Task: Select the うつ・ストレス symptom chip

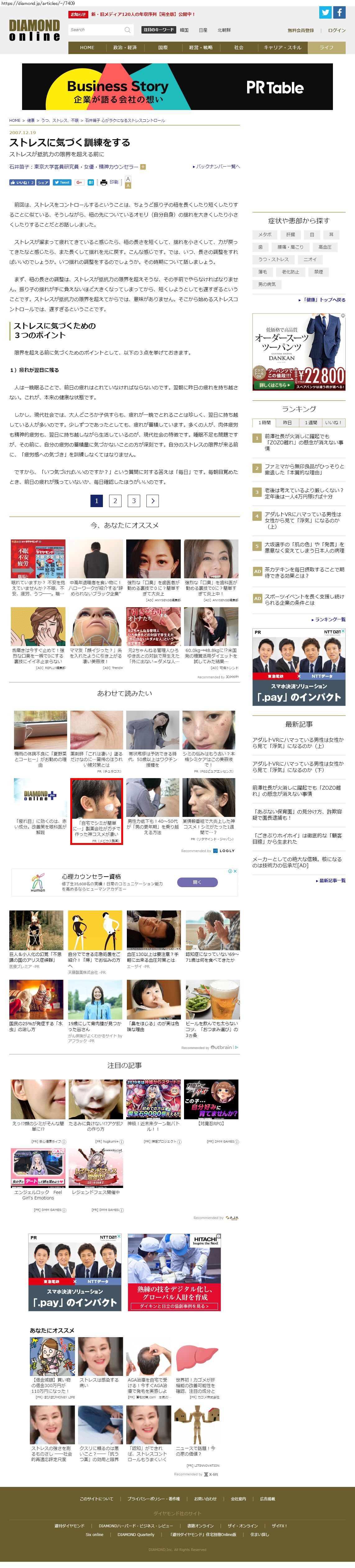Action: point(274,259)
